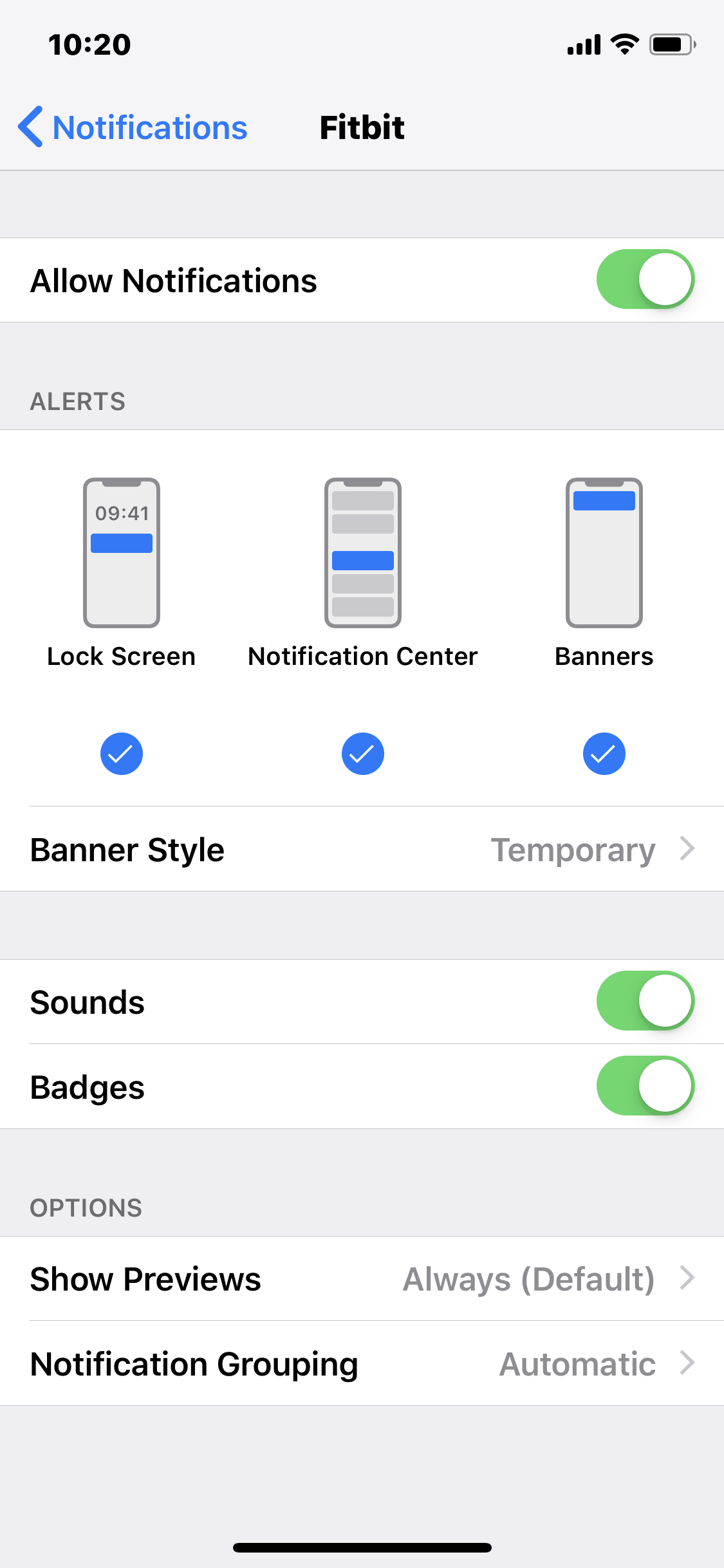Uncheck Banners alerts

pos(604,754)
